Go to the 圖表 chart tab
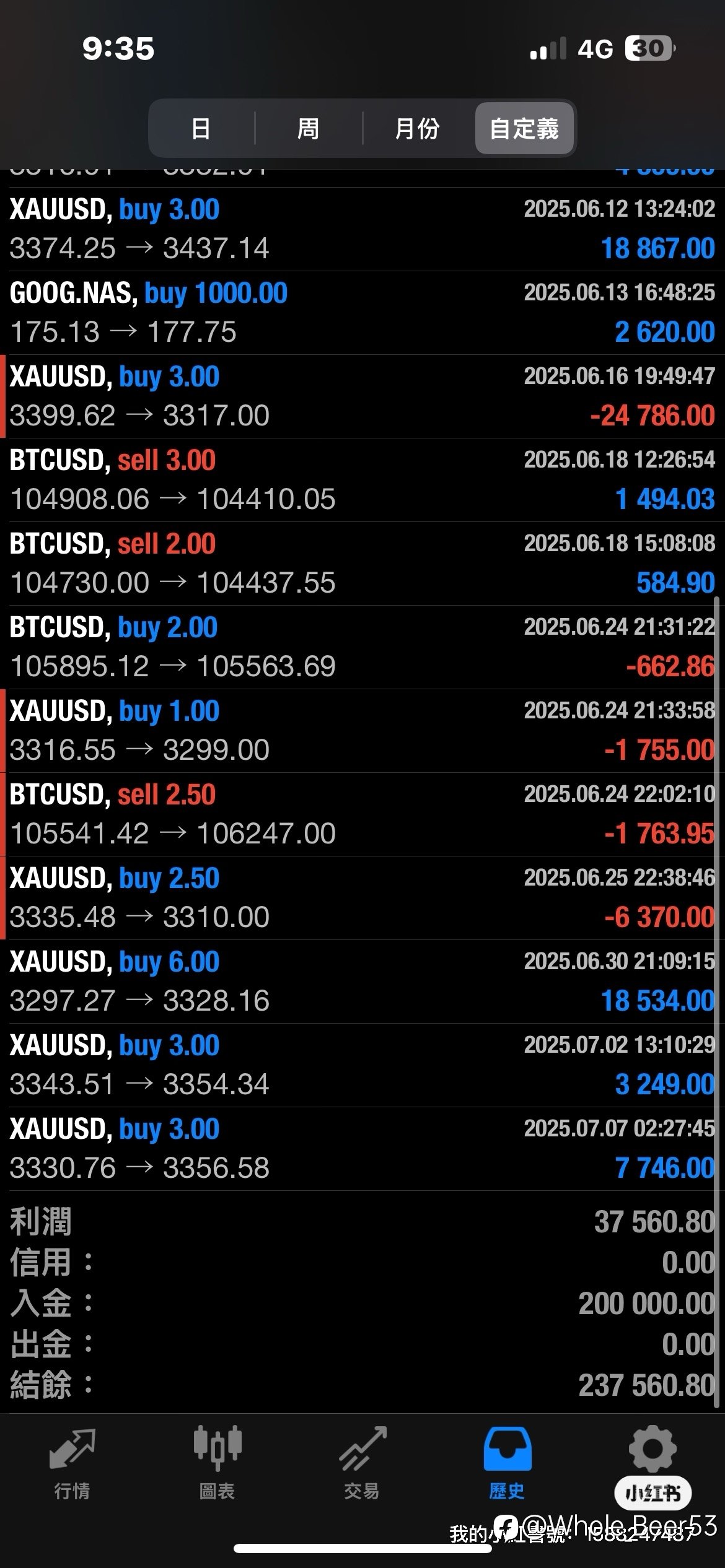 click(x=217, y=1464)
